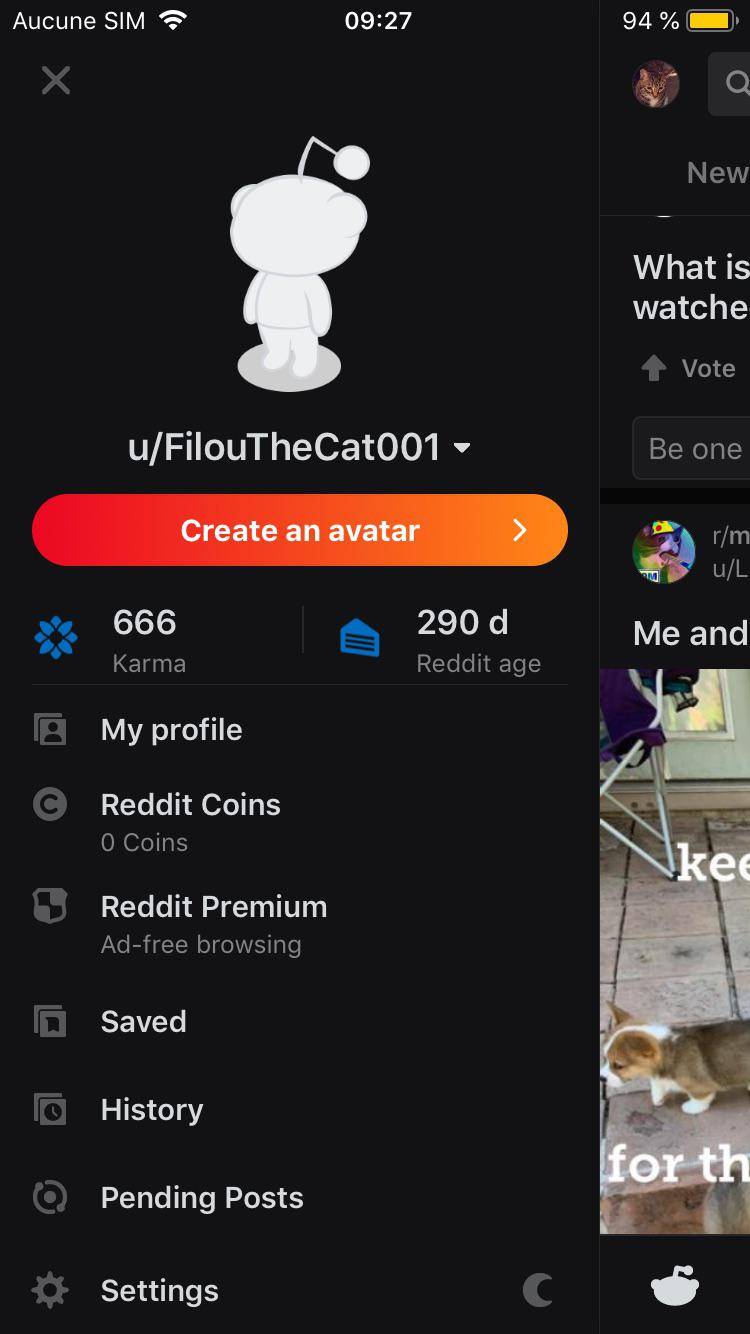Toggle night mode with the moon icon
750x1334 pixels.
click(x=538, y=1290)
